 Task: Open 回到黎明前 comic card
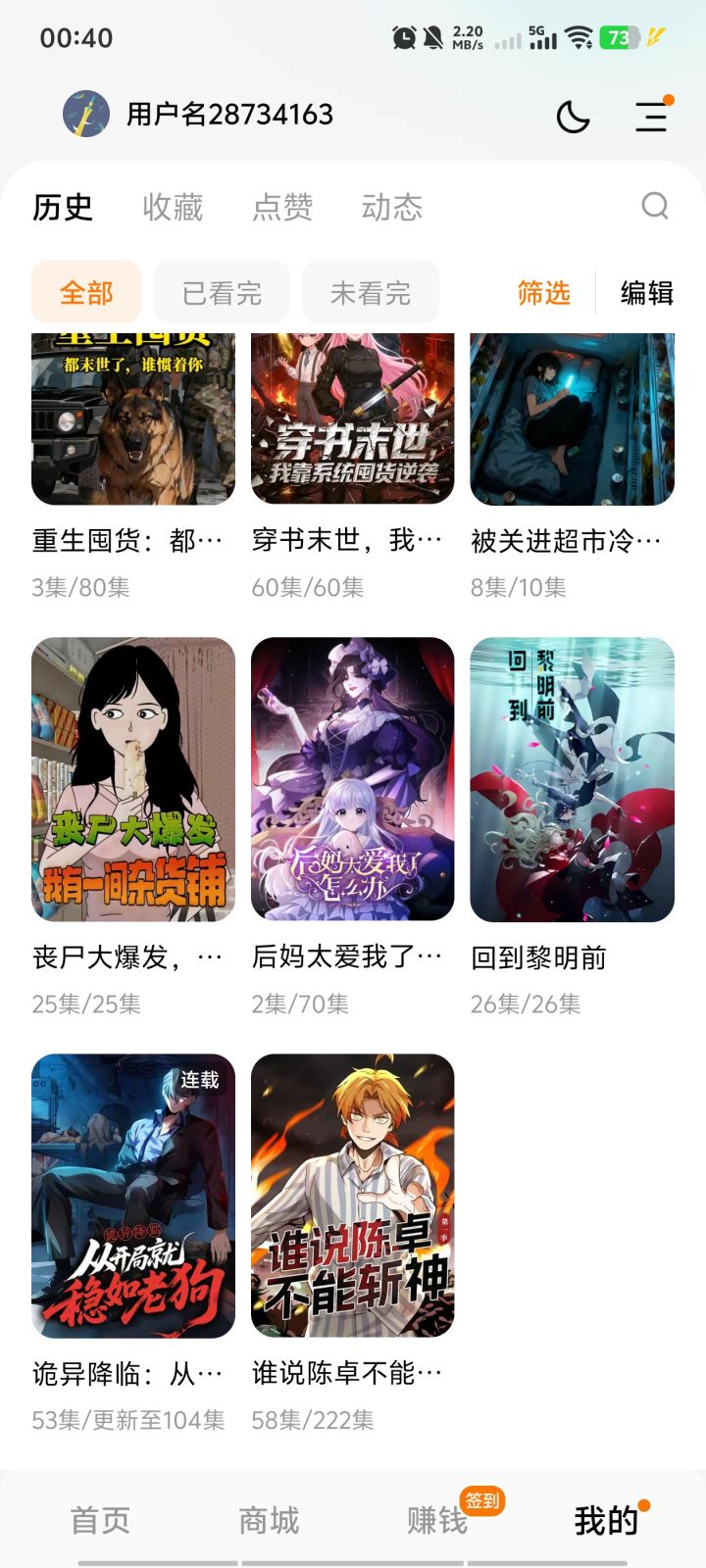[573, 780]
